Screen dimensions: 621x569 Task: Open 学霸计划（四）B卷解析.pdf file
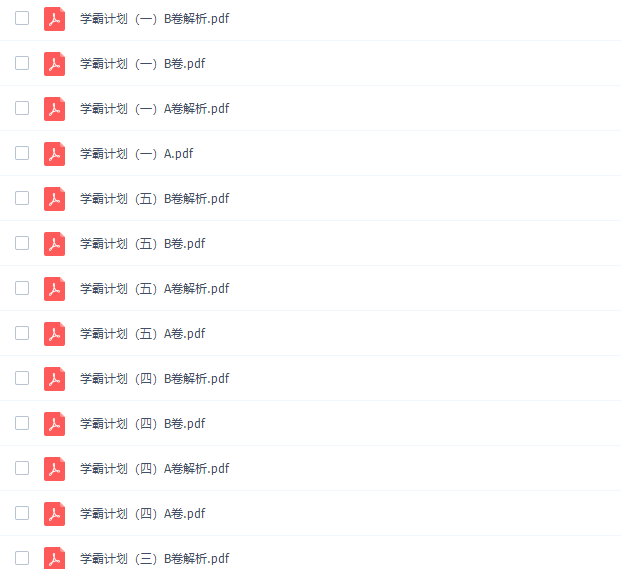154,378
